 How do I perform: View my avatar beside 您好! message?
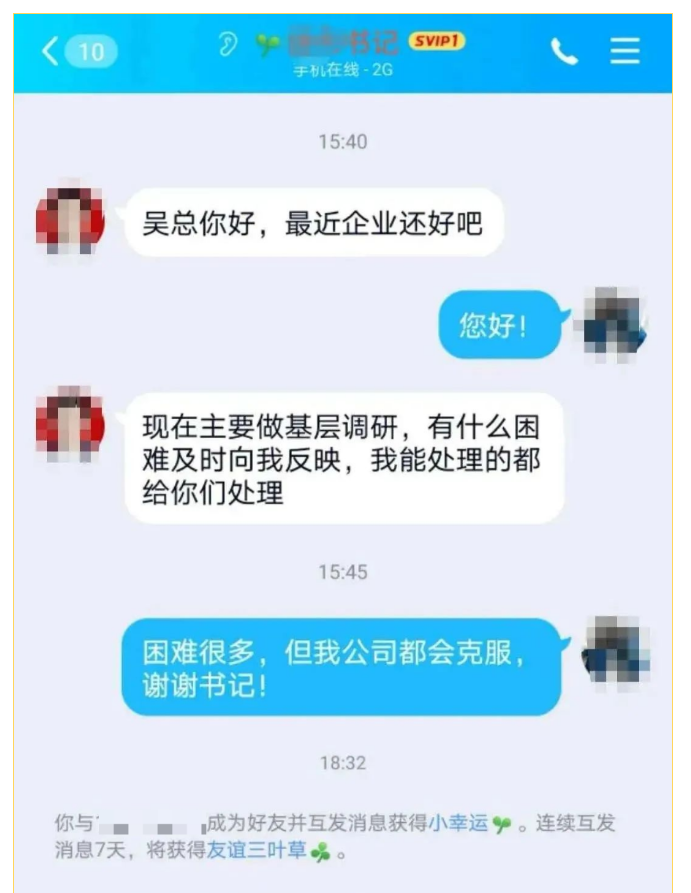615,324
